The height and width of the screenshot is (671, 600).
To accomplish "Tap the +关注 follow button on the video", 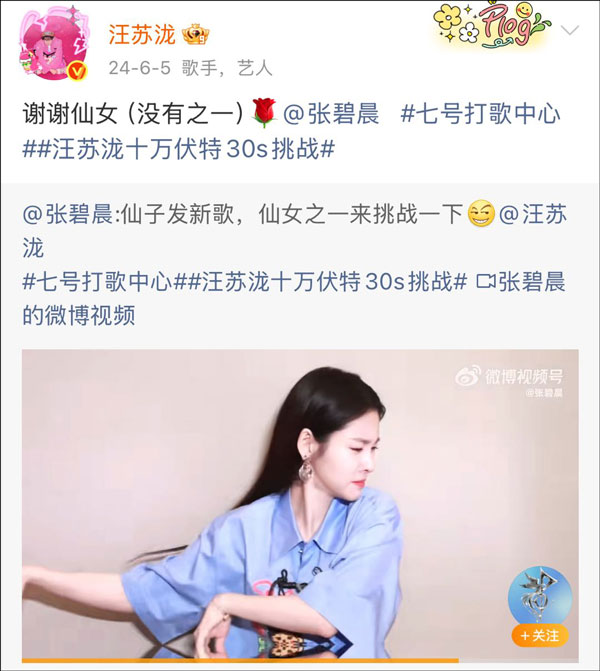I will 539,635.
